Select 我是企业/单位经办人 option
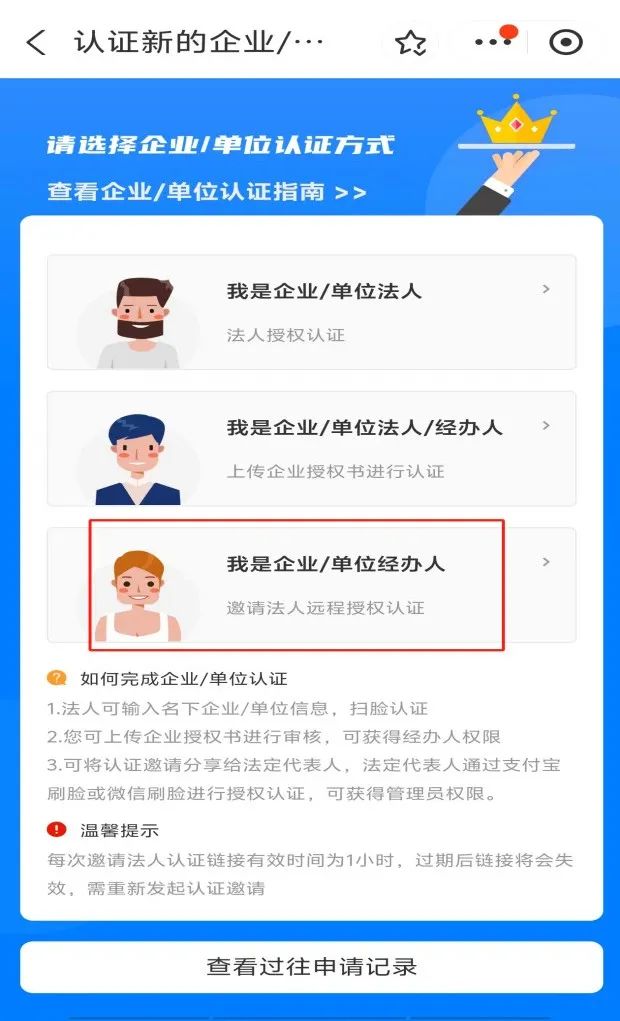 (311, 584)
